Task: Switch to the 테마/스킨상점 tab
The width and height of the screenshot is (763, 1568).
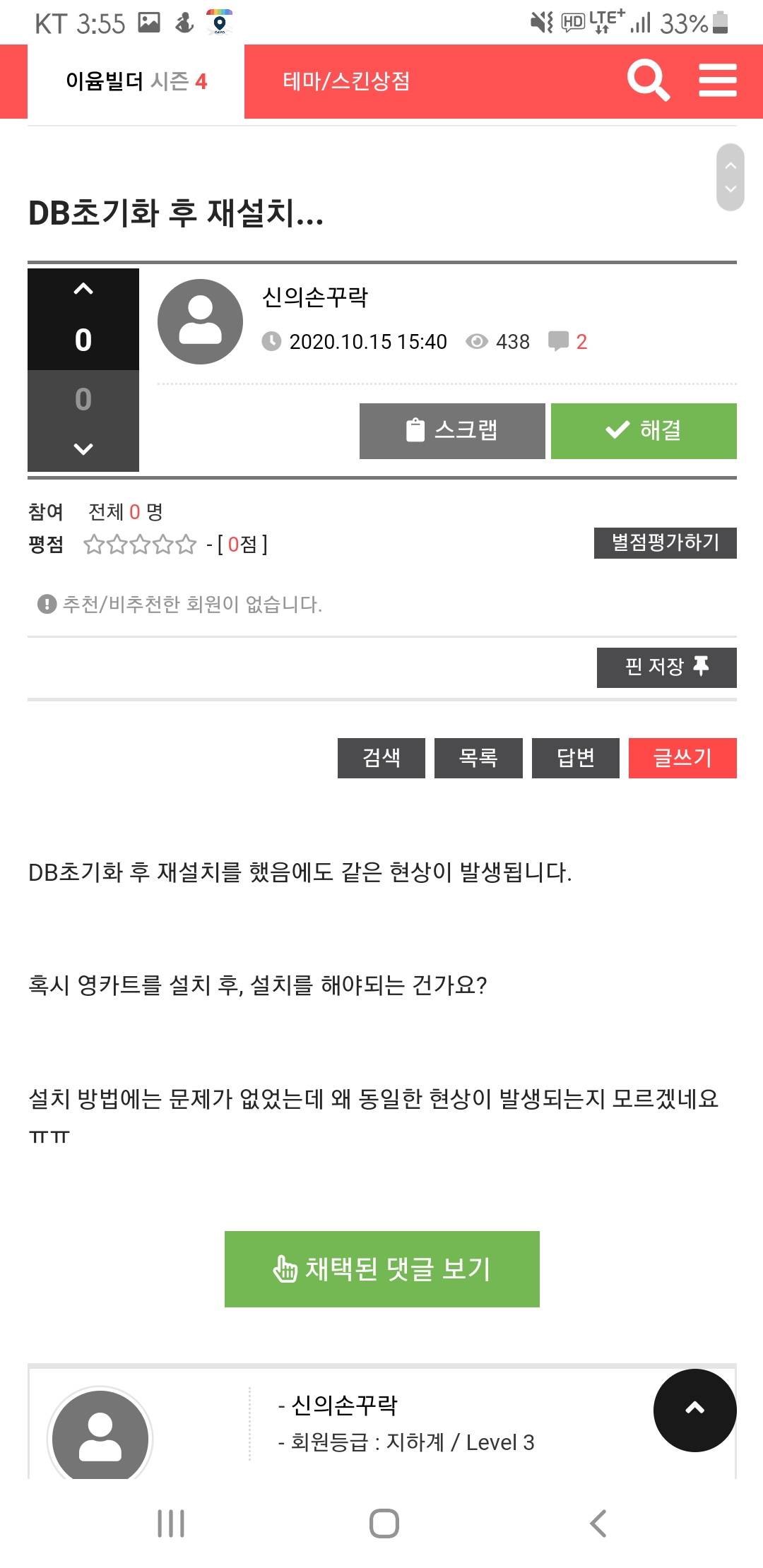Action: (346, 81)
